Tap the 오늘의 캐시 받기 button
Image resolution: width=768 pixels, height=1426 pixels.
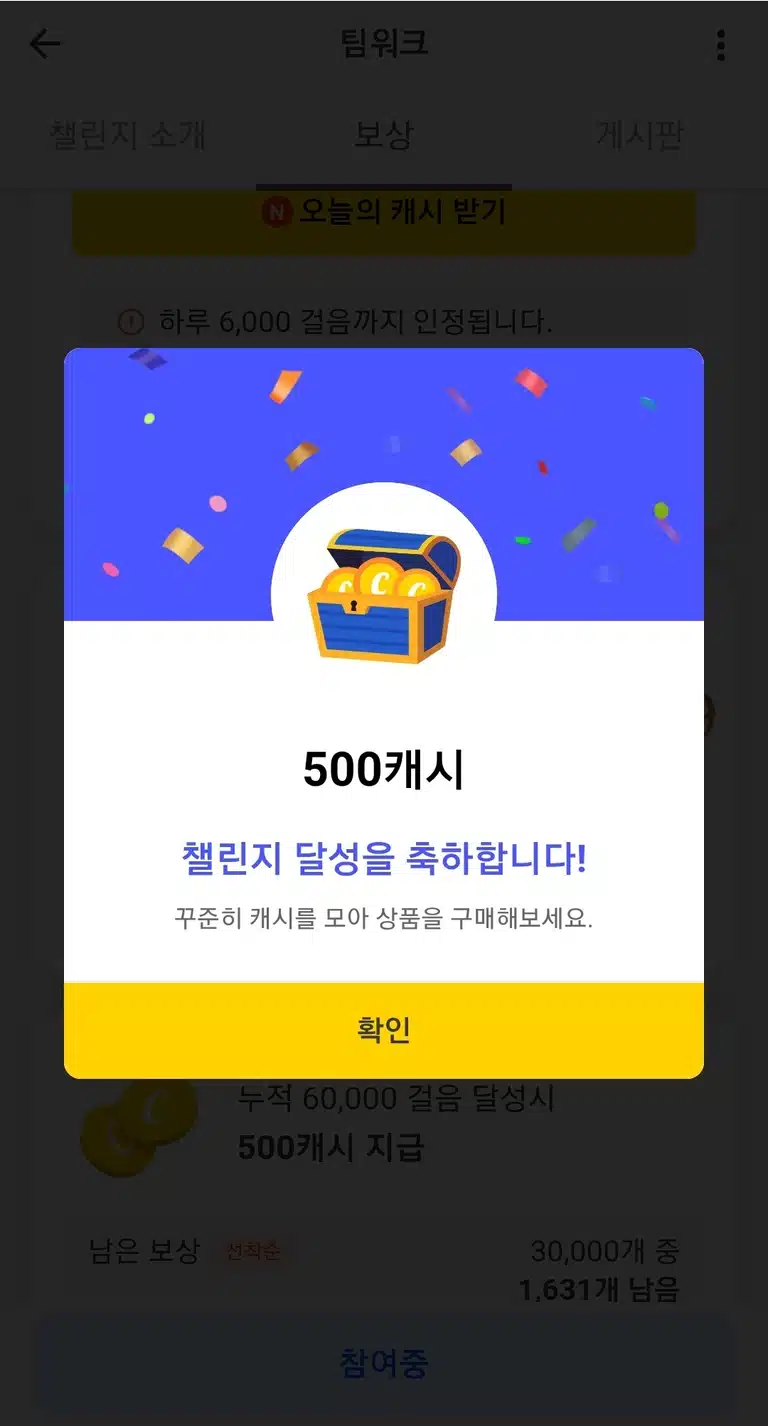click(x=384, y=213)
